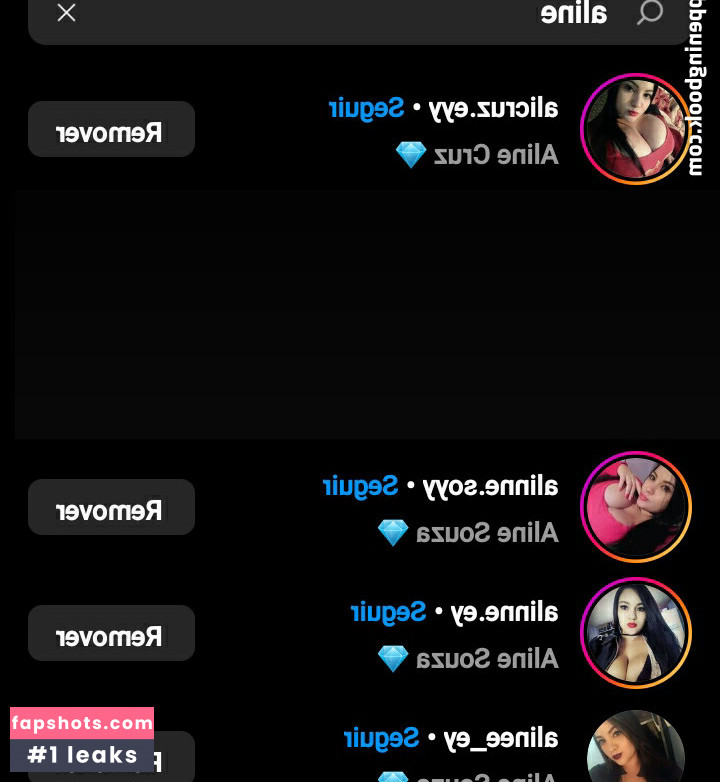Remove follower alinne.soyy
The image size is (720, 782).
[x=111, y=508]
